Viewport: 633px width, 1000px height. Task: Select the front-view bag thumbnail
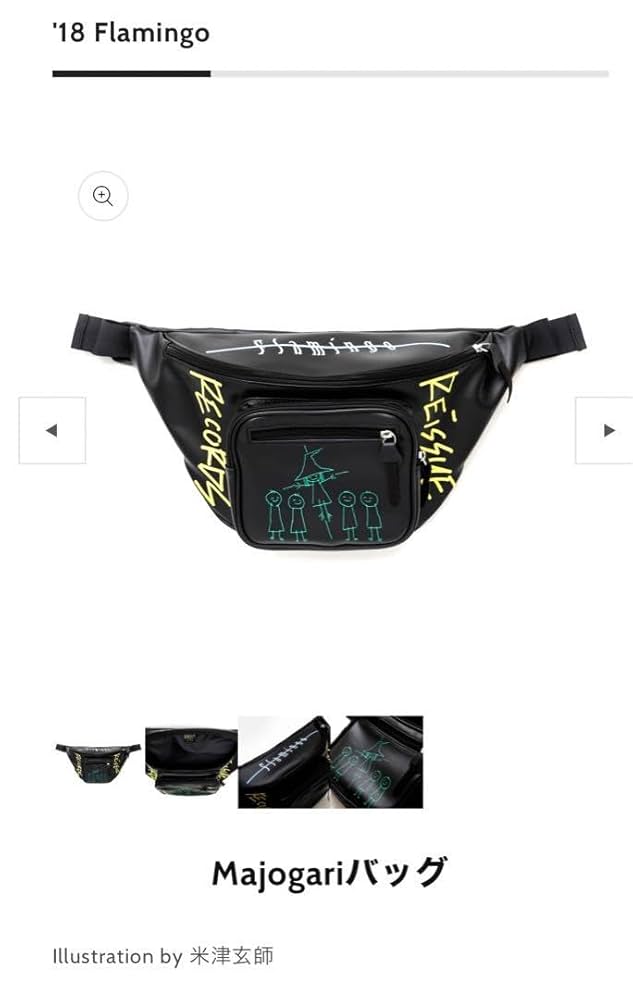tap(98, 762)
